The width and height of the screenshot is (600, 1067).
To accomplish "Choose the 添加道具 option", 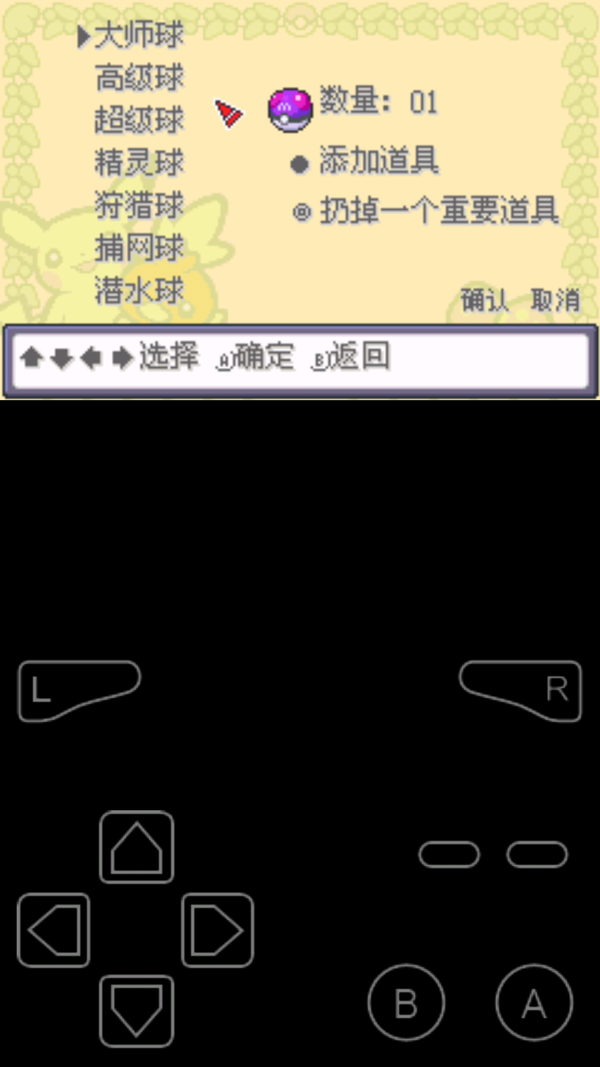I will tap(365, 162).
